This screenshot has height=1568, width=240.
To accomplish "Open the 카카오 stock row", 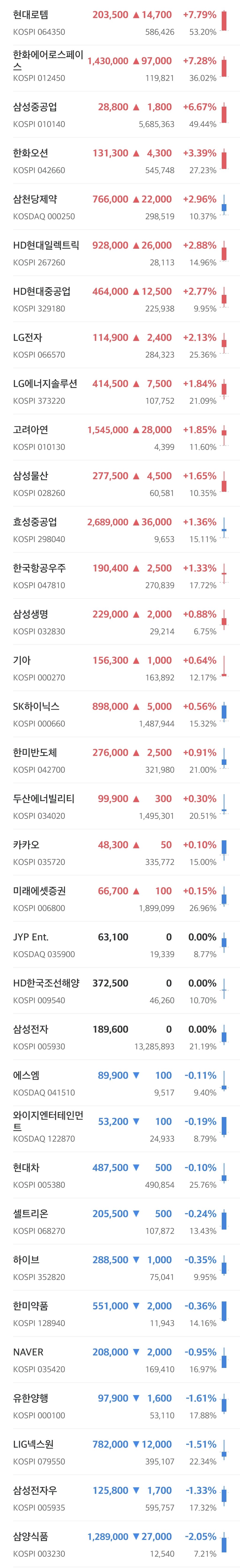I will coord(120,852).
